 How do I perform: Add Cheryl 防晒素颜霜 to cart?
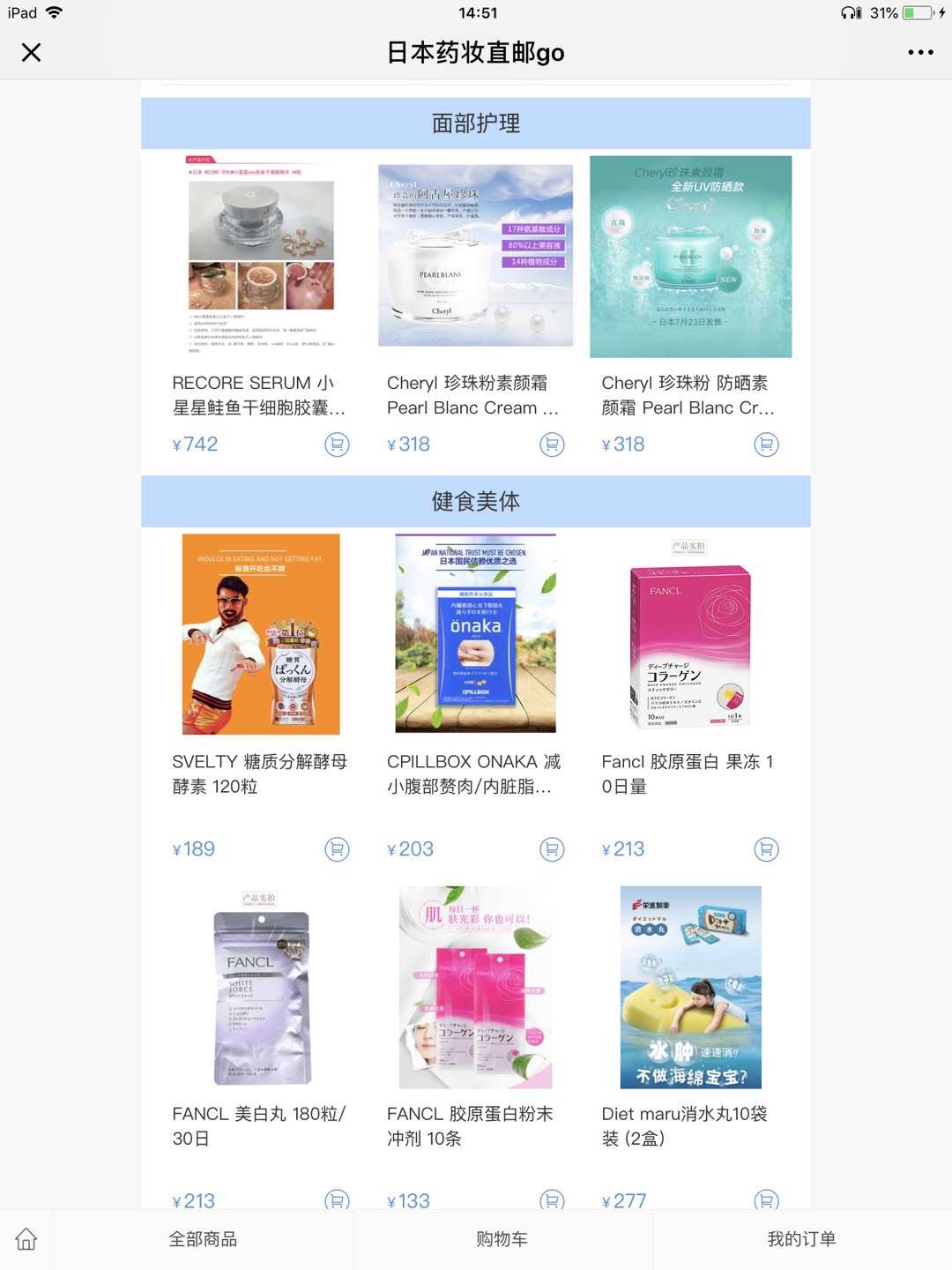pos(766,444)
